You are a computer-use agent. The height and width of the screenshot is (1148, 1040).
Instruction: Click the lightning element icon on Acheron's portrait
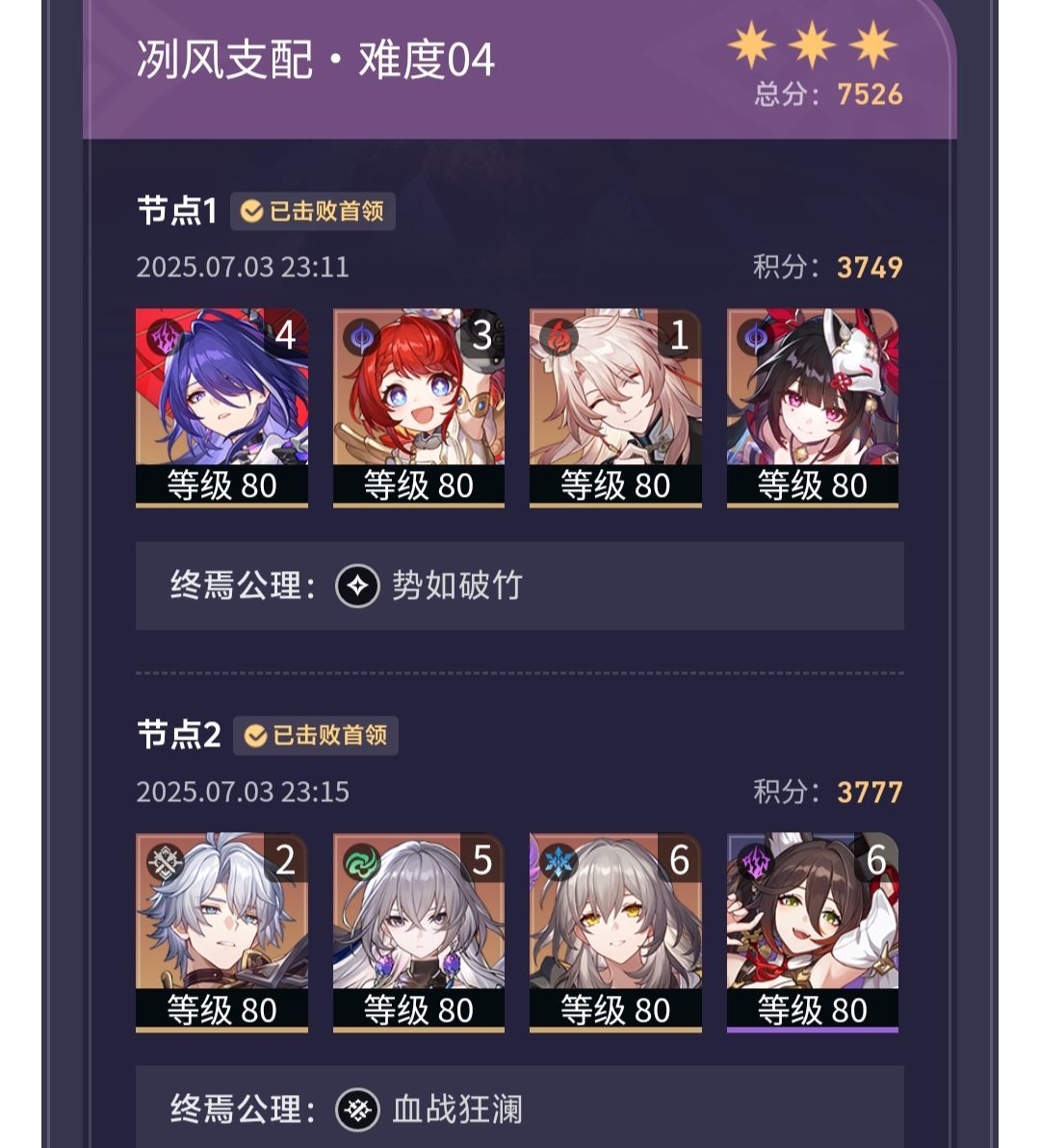point(167,337)
